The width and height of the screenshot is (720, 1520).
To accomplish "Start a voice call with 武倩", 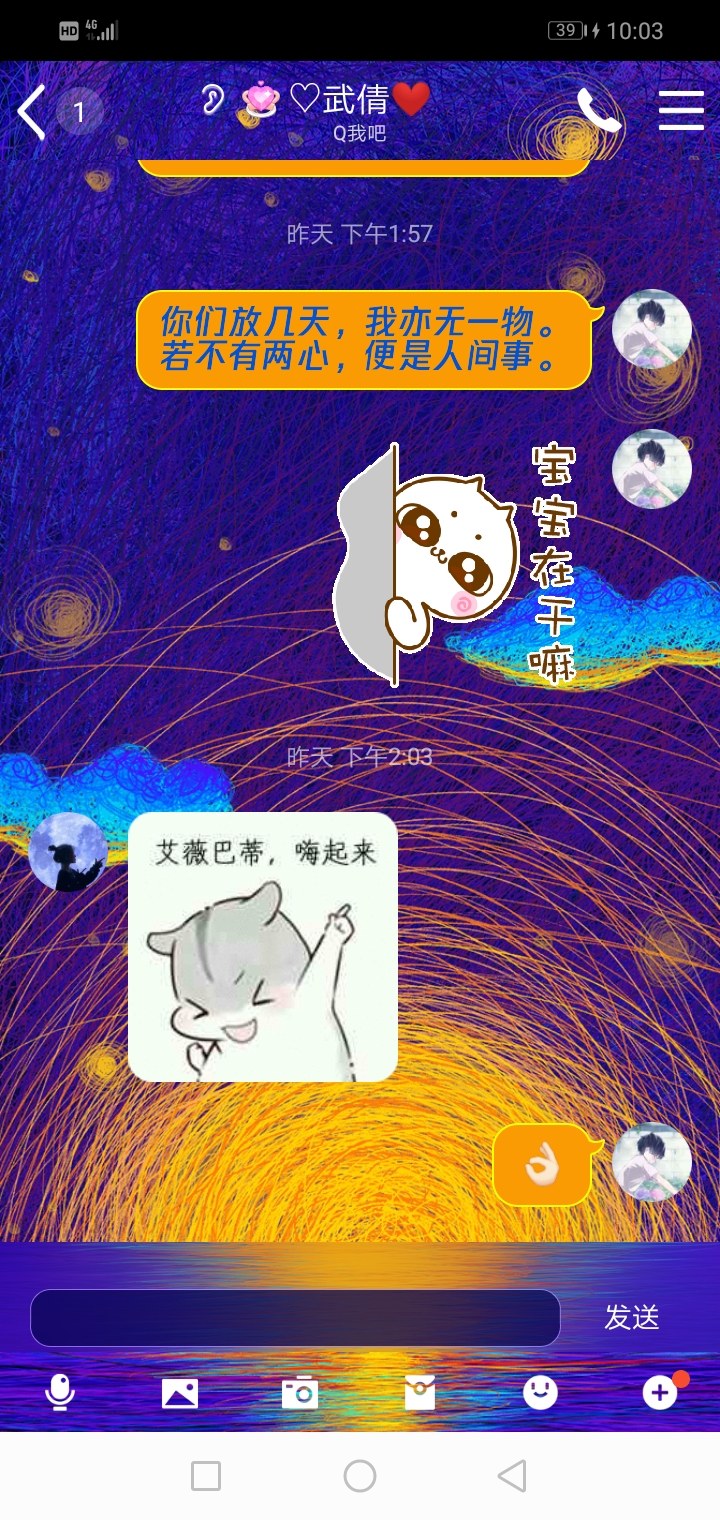I will coord(598,110).
